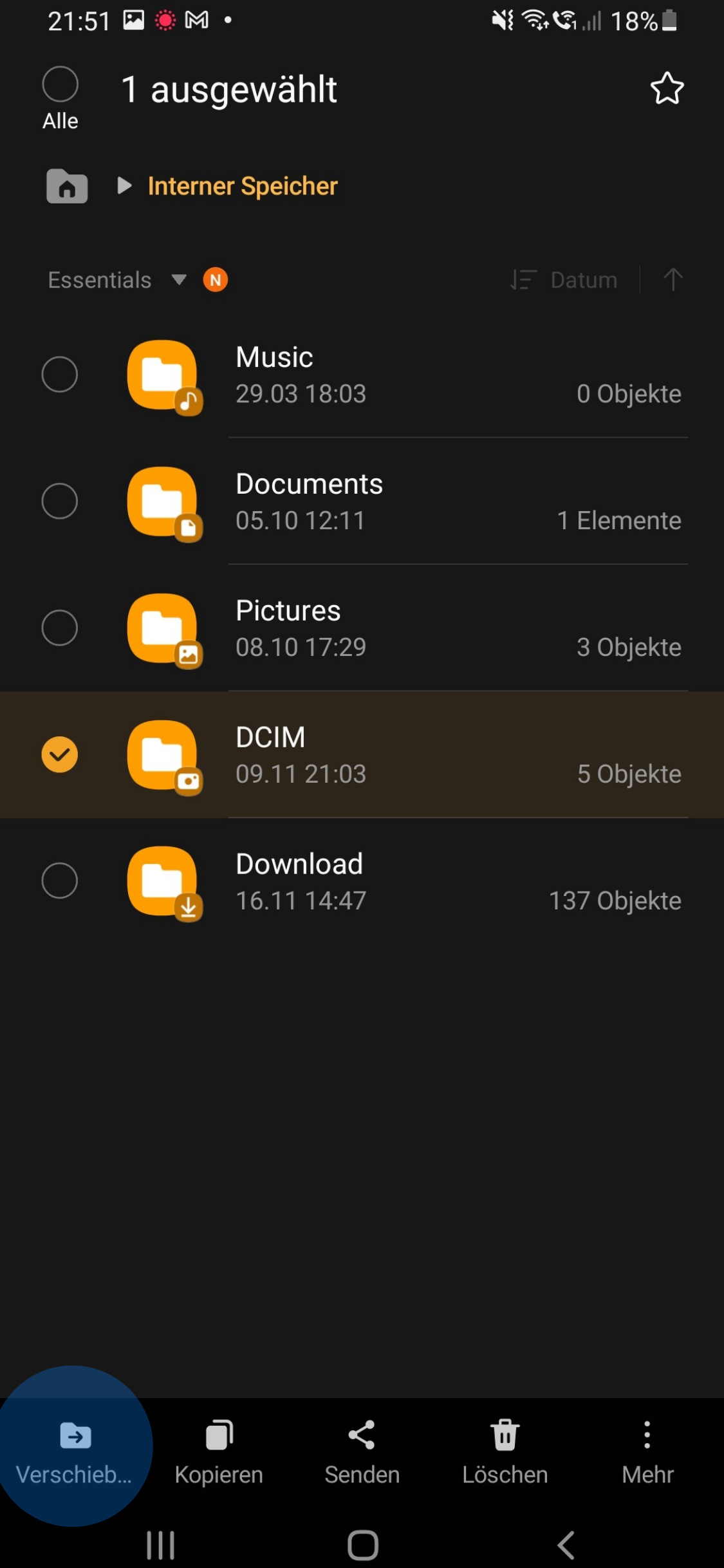Select all items with the Alle checkbox
This screenshot has height=1568, width=724.
pos(60,85)
